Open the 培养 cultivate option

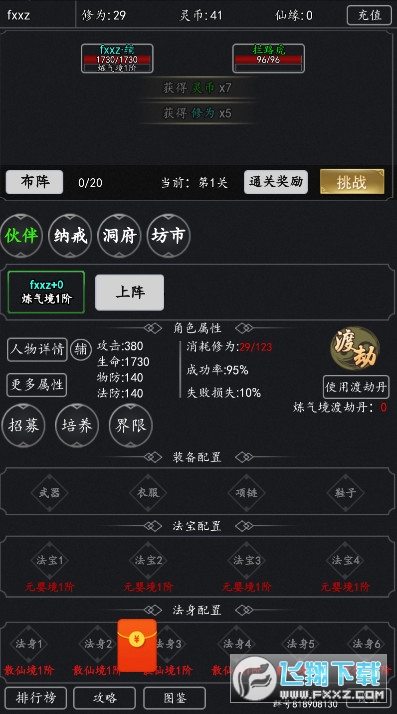point(77,425)
